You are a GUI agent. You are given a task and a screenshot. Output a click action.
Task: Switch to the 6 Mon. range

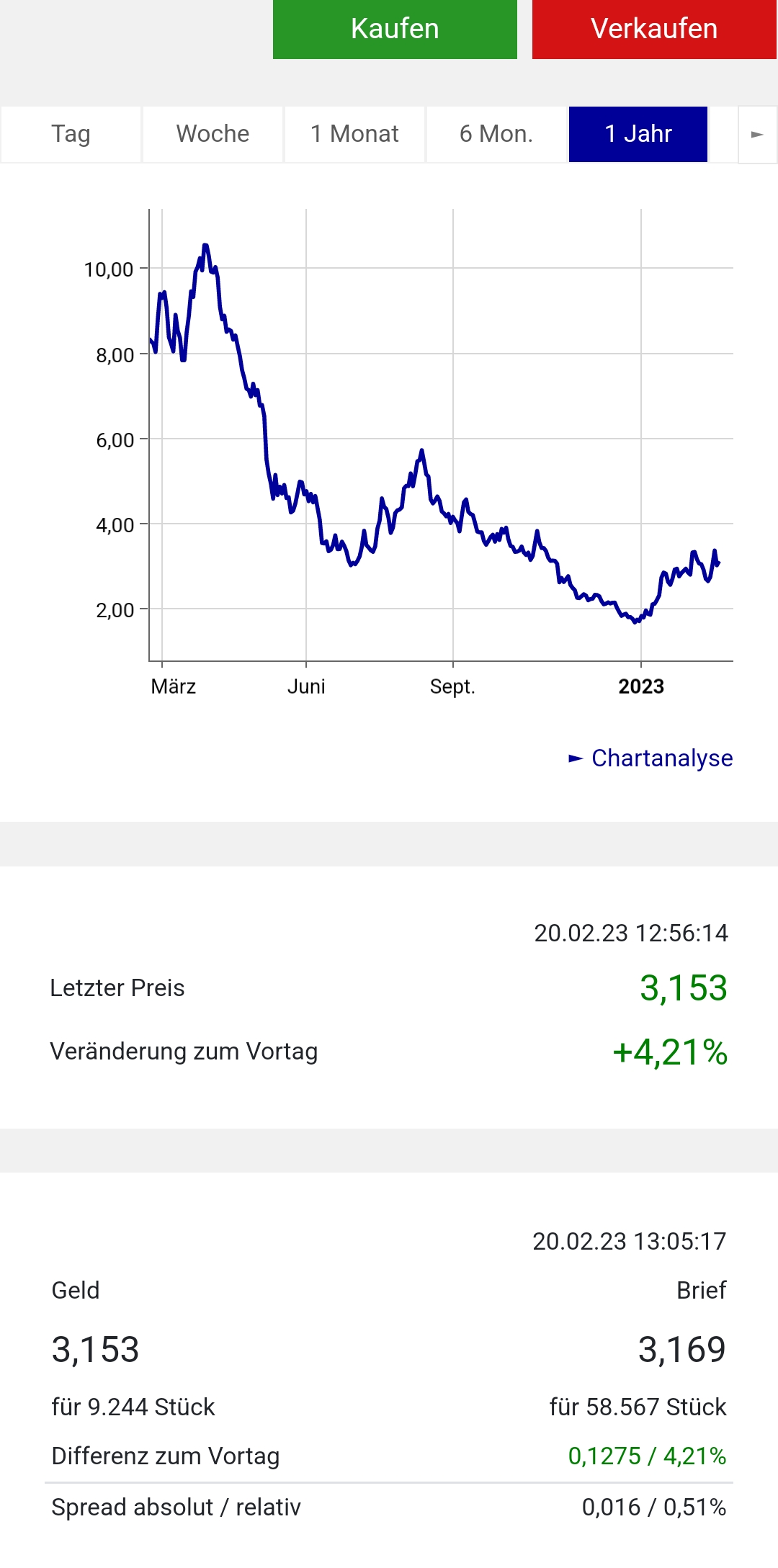(x=496, y=134)
